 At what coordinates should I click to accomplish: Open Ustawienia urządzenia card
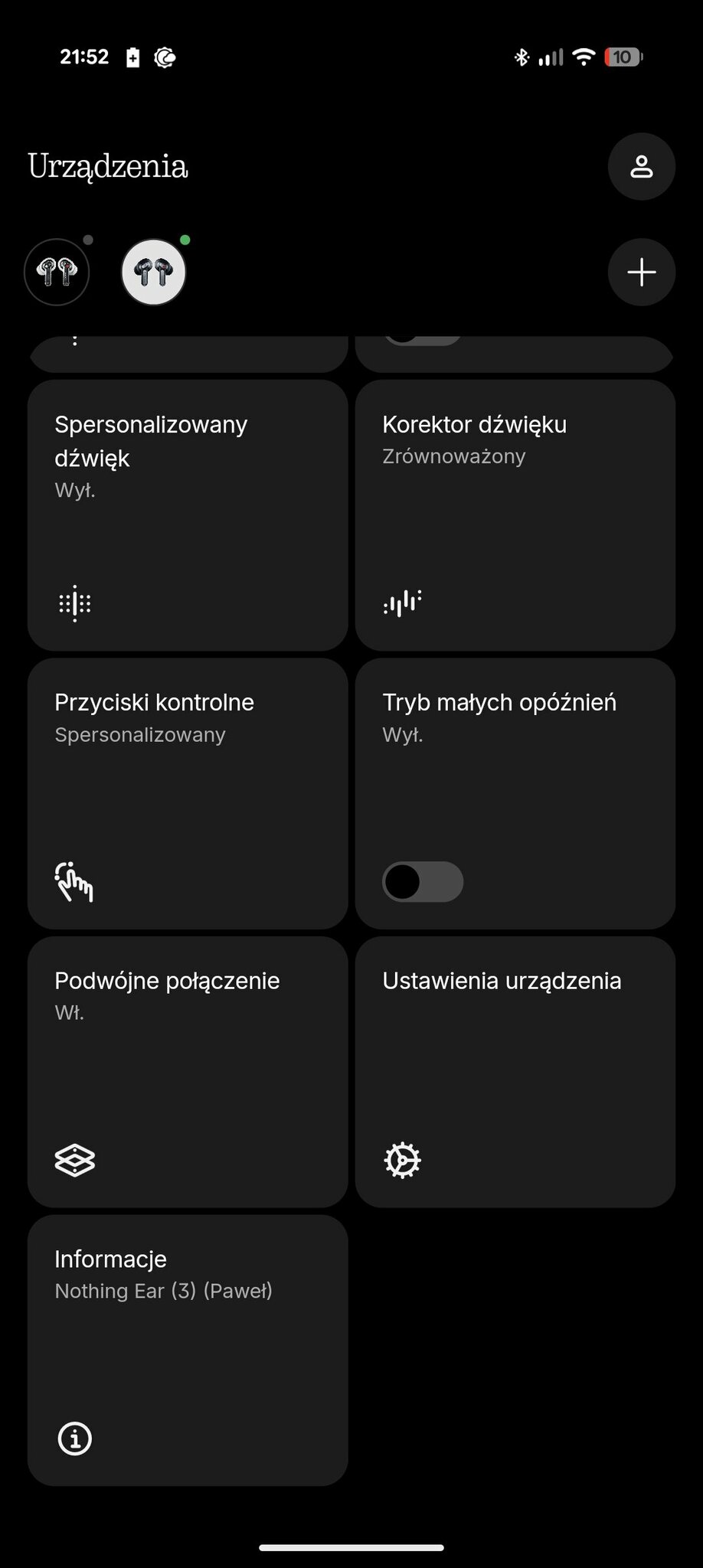click(x=515, y=1071)
